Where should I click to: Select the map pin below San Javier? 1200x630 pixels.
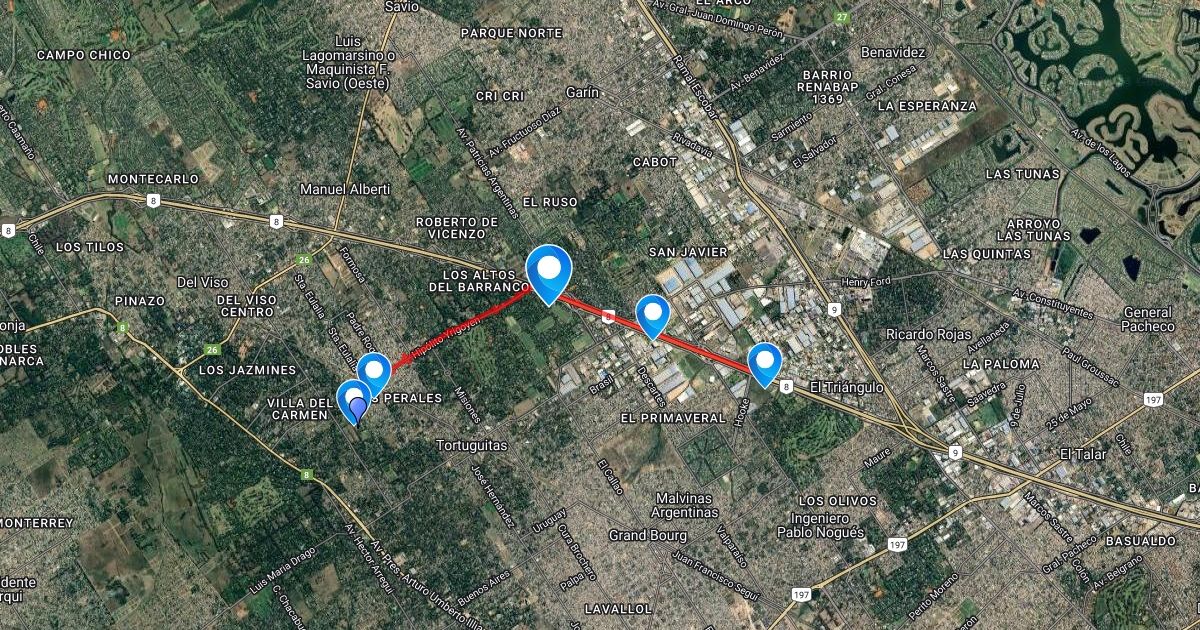pyautogui.click(x=653, y=315)
